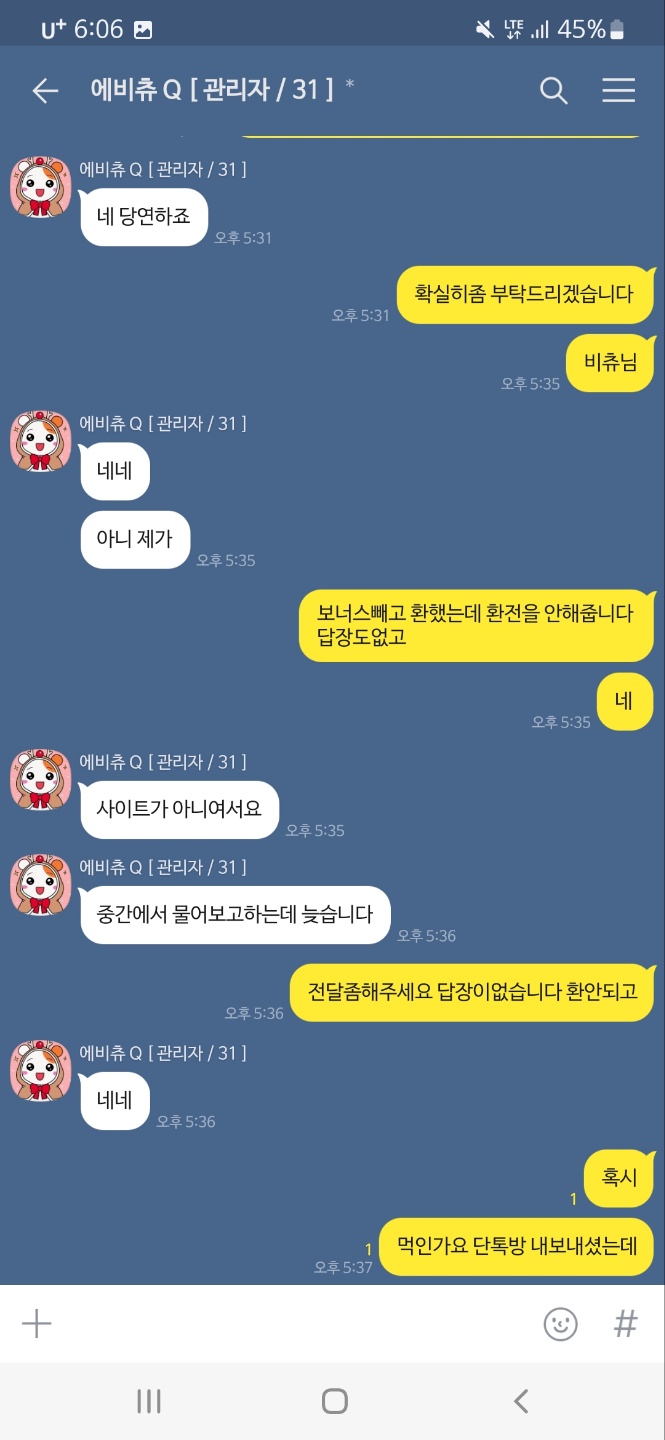
Task: Search within this conversation
Action: [x=553, y=91]
